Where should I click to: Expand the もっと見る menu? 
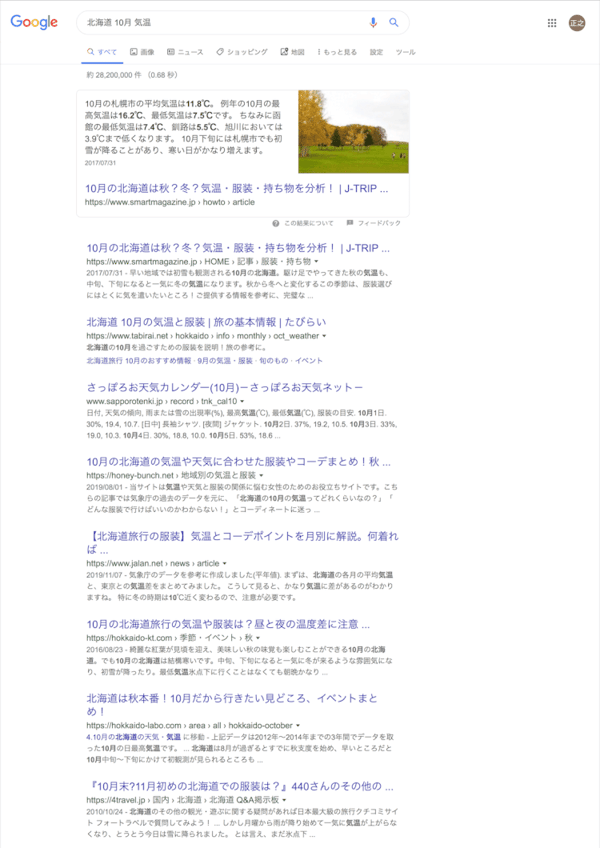[337, 51]
